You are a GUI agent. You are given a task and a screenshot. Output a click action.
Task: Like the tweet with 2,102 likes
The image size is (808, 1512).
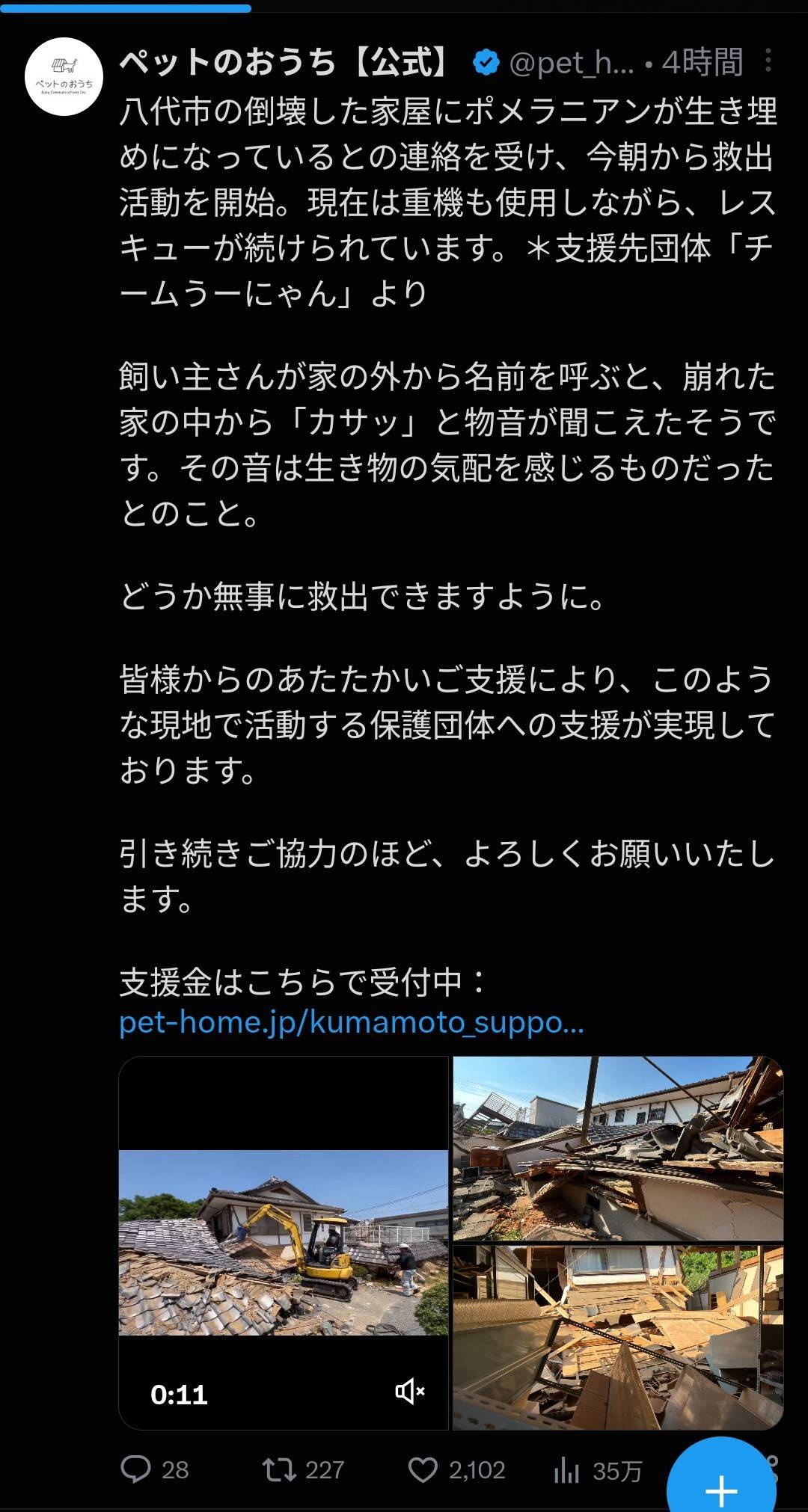coord(456,1469)
